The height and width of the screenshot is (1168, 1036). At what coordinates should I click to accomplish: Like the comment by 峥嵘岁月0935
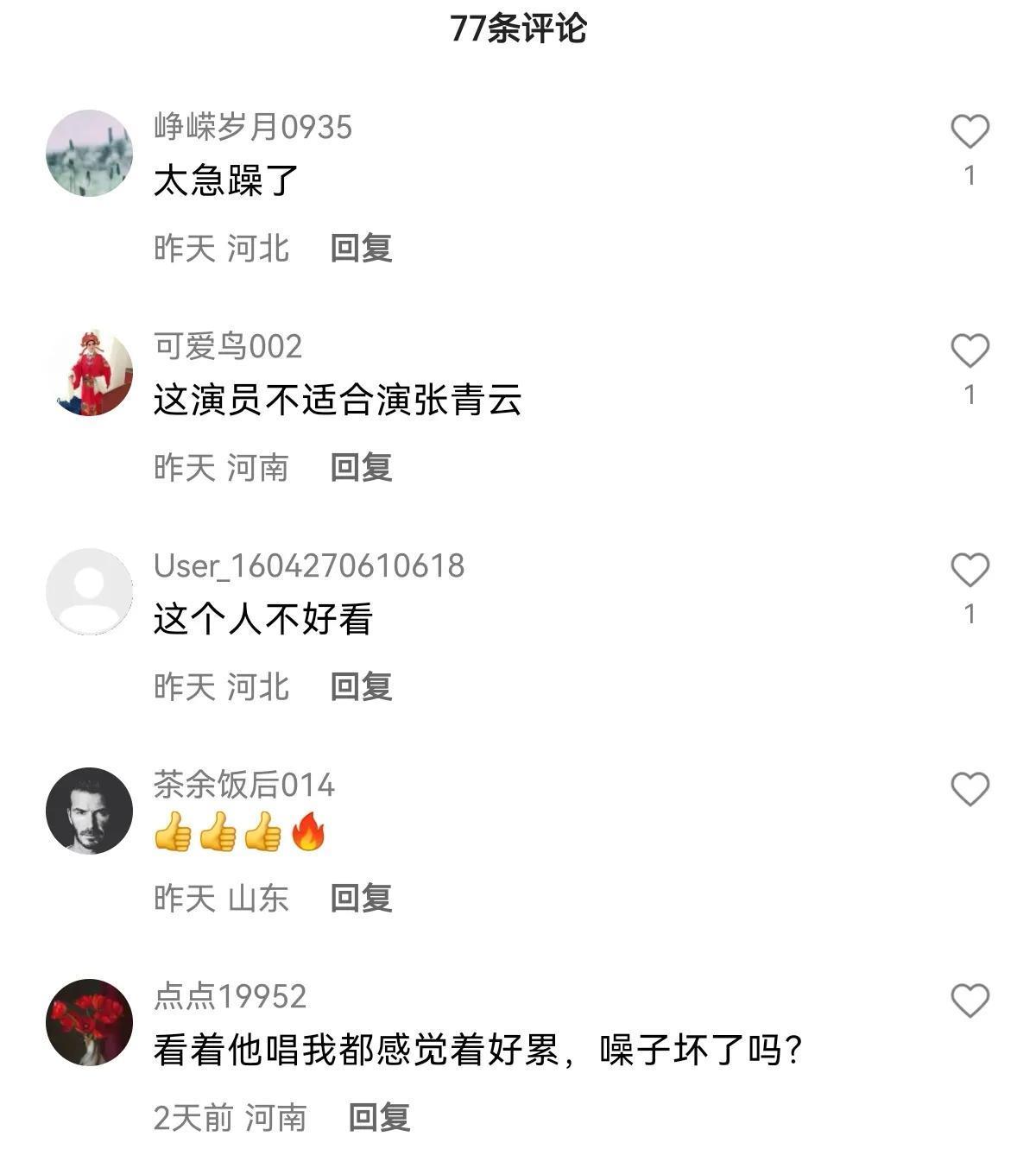[970, 132]
